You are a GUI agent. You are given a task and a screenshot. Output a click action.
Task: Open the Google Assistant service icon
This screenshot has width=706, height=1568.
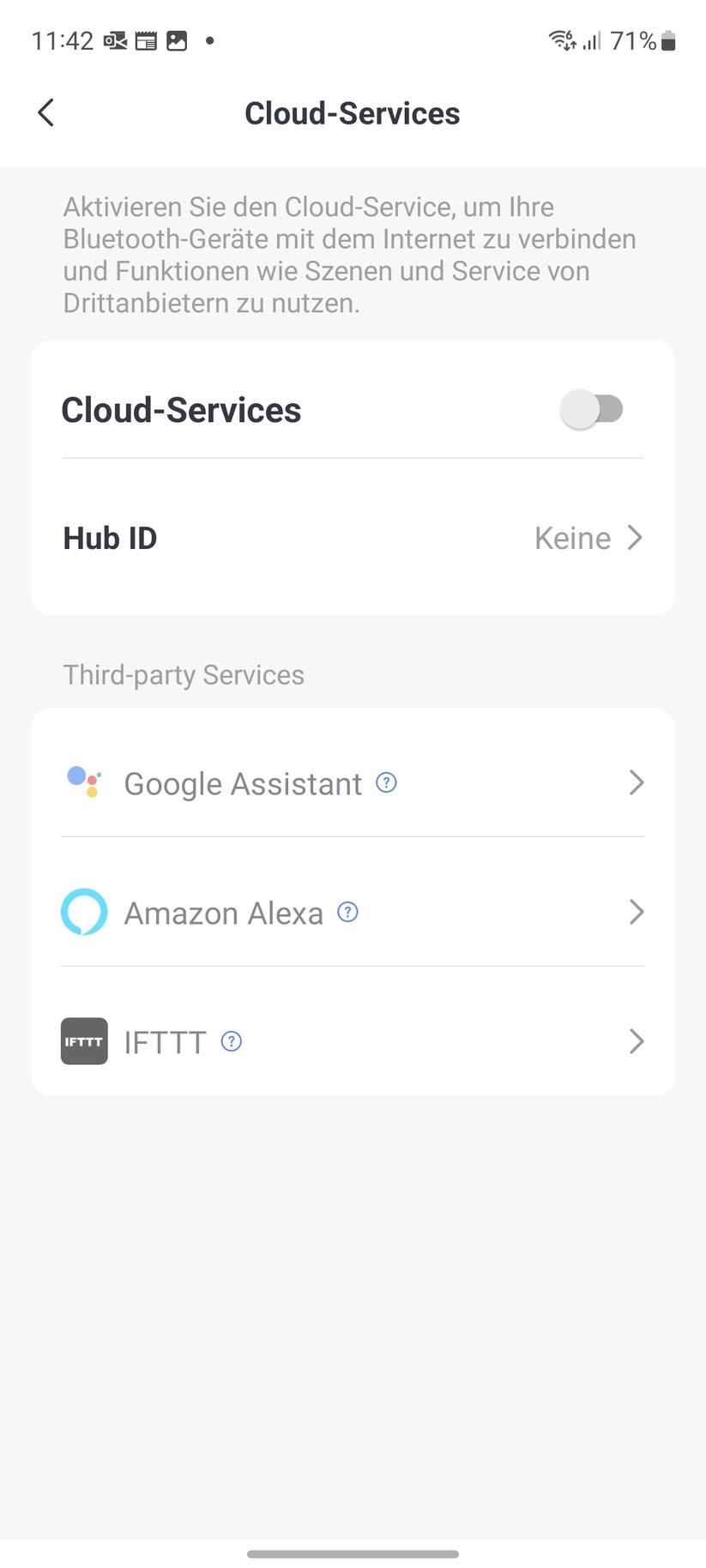(x=81, y=782)
